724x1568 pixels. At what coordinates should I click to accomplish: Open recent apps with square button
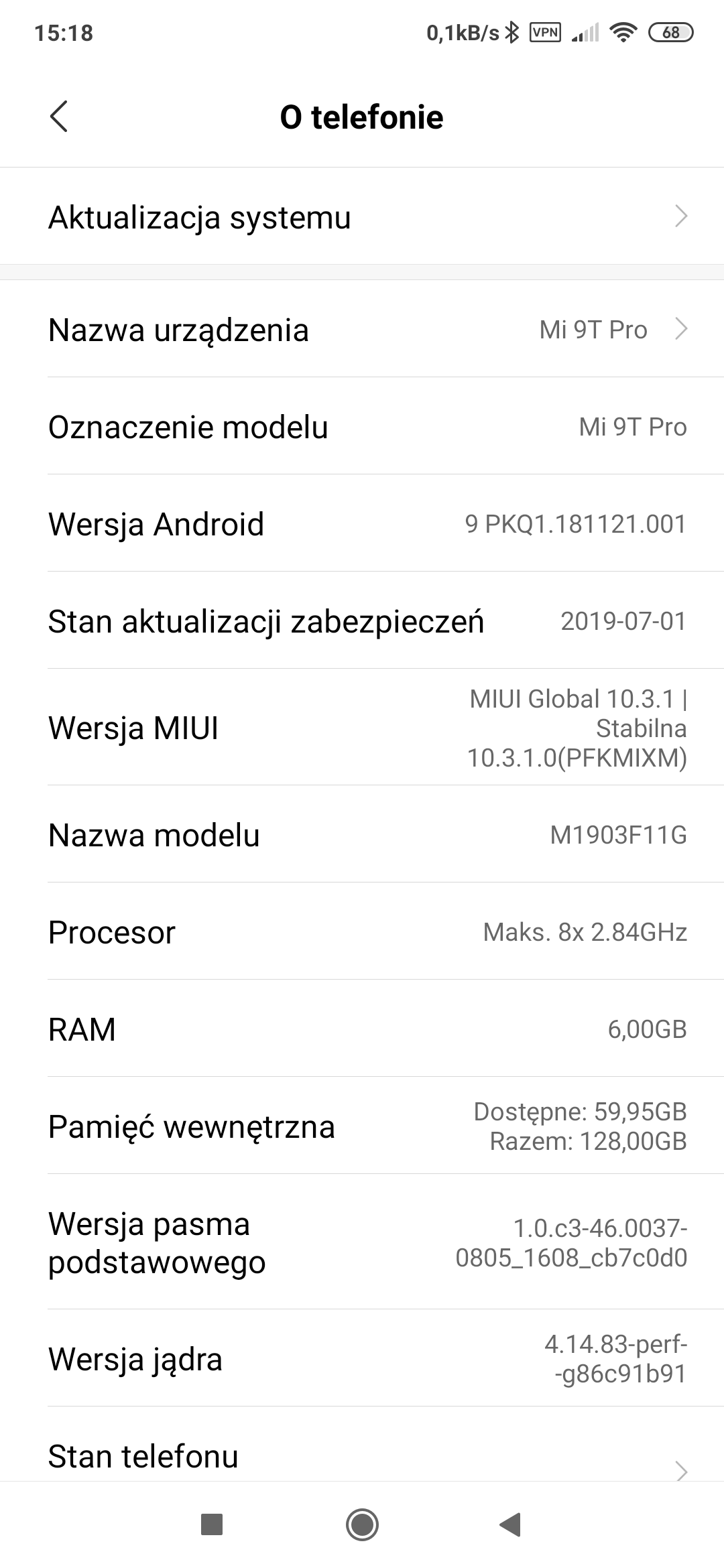tap(212, 1524)
